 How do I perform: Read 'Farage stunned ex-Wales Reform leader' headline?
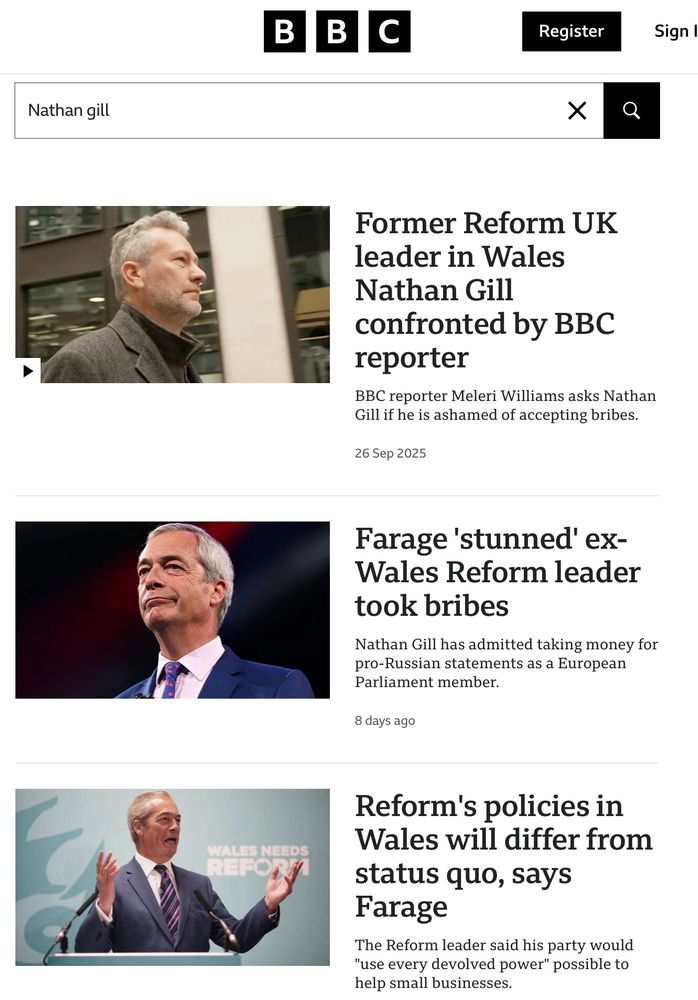click(x=497, y=572)
